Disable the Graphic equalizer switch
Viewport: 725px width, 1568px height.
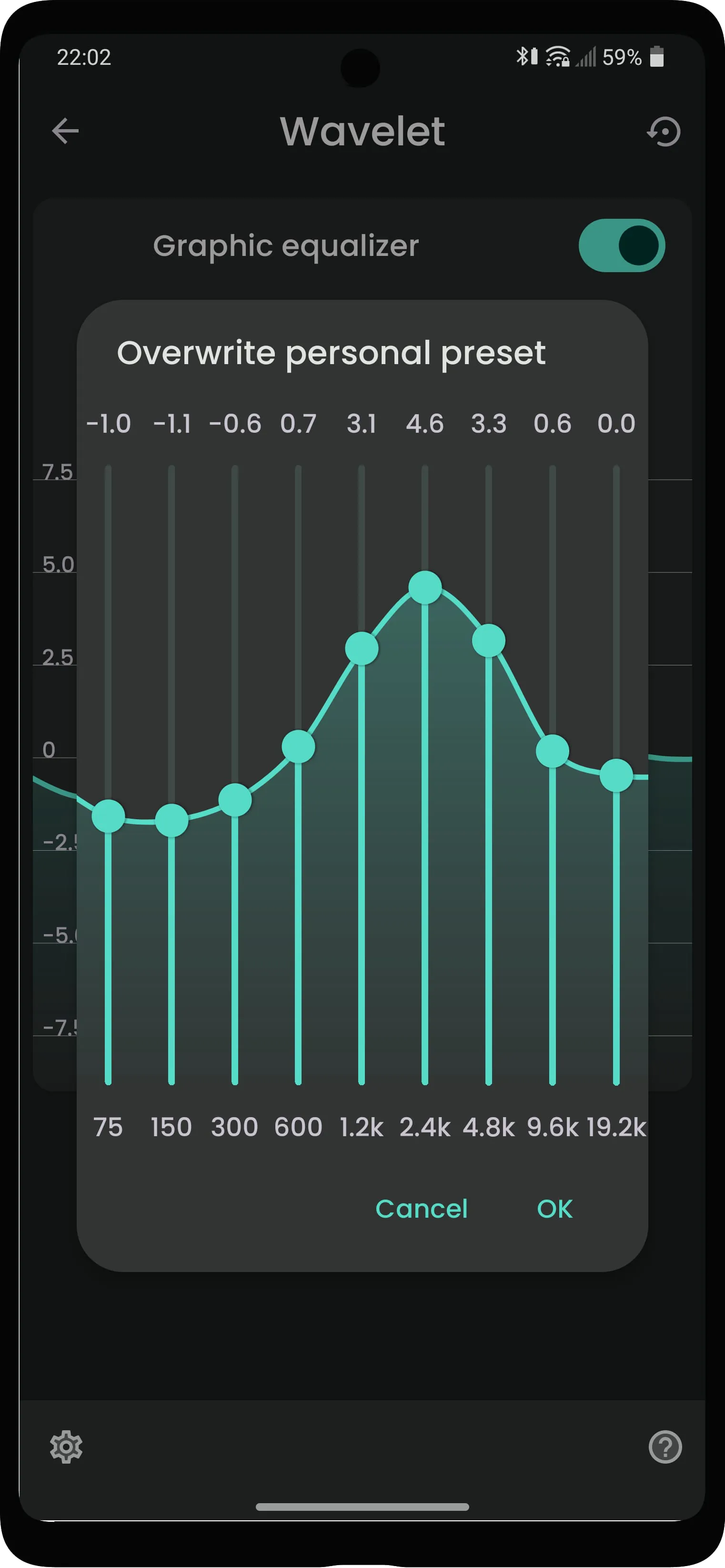click(621, 244)
